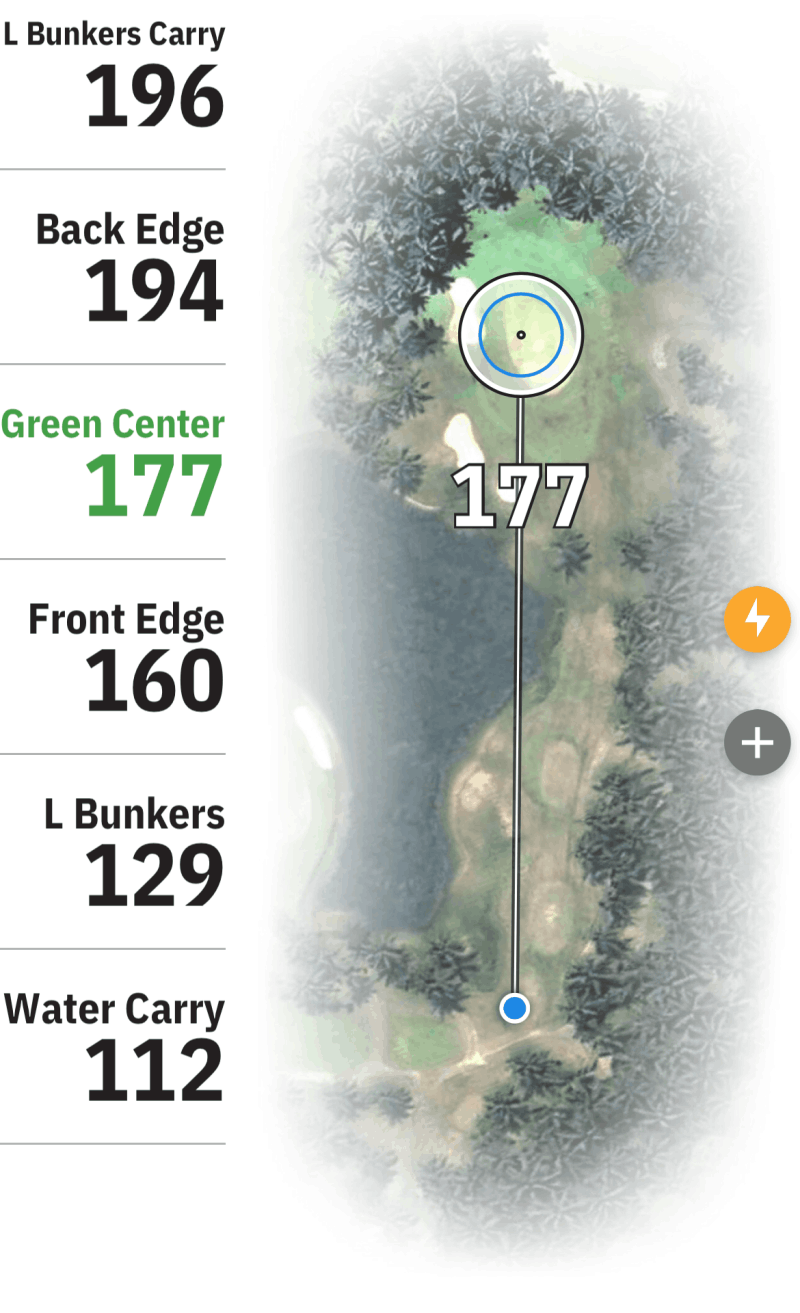The width and height of the screenshot is (800, 1313).
Task: Tap the green target circle marker
Action: point(520,335)
